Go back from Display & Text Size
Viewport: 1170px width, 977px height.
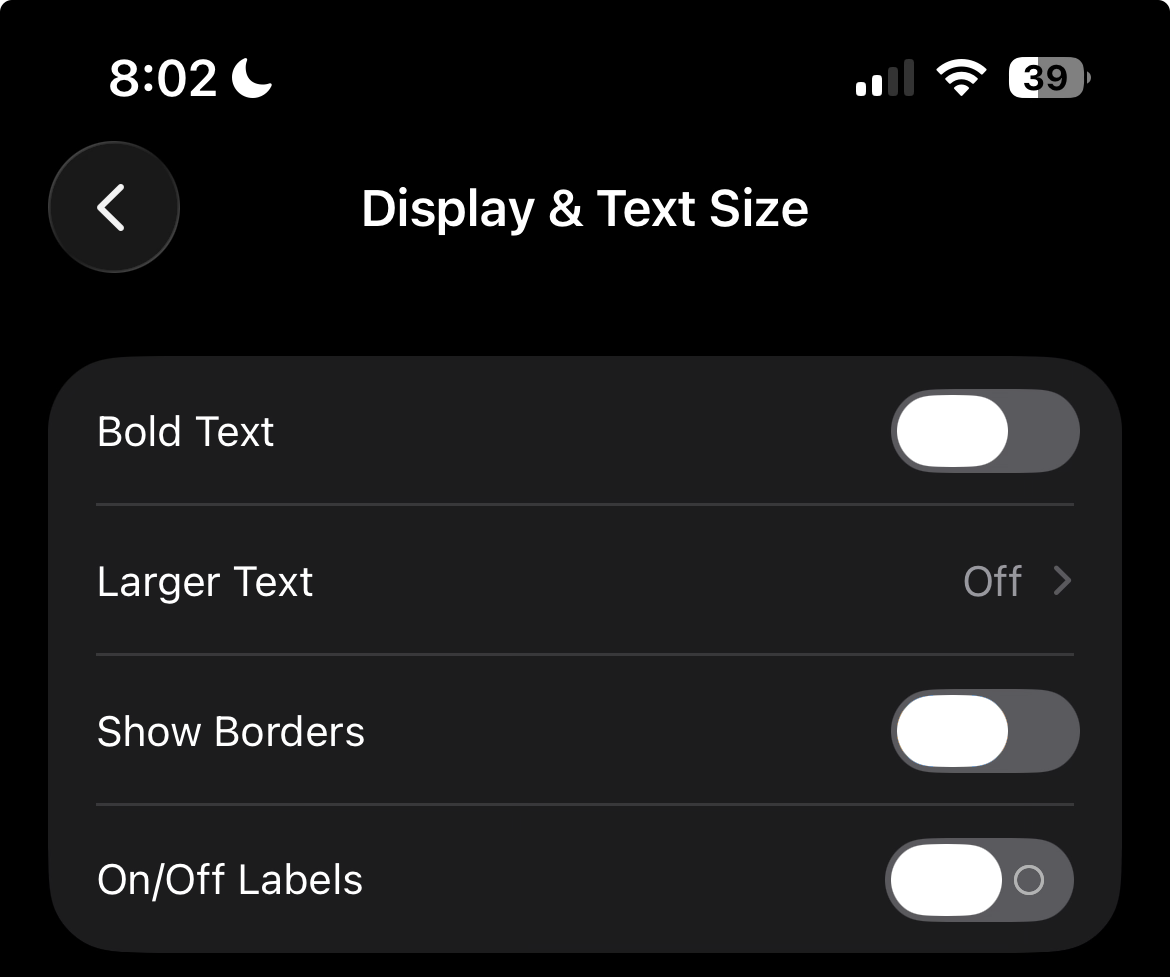pos(113,207)
